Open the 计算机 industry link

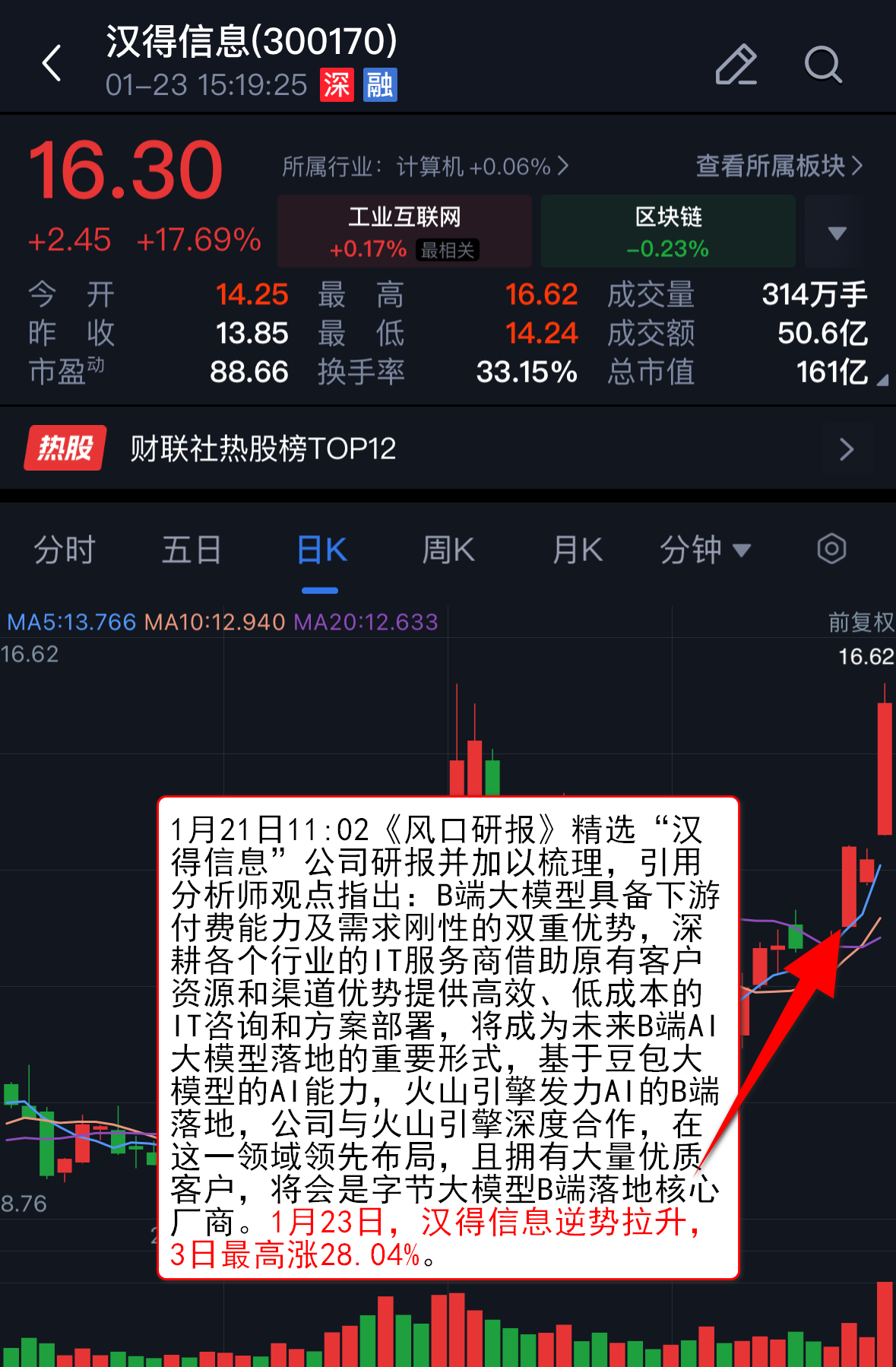[x=425, y=166]
